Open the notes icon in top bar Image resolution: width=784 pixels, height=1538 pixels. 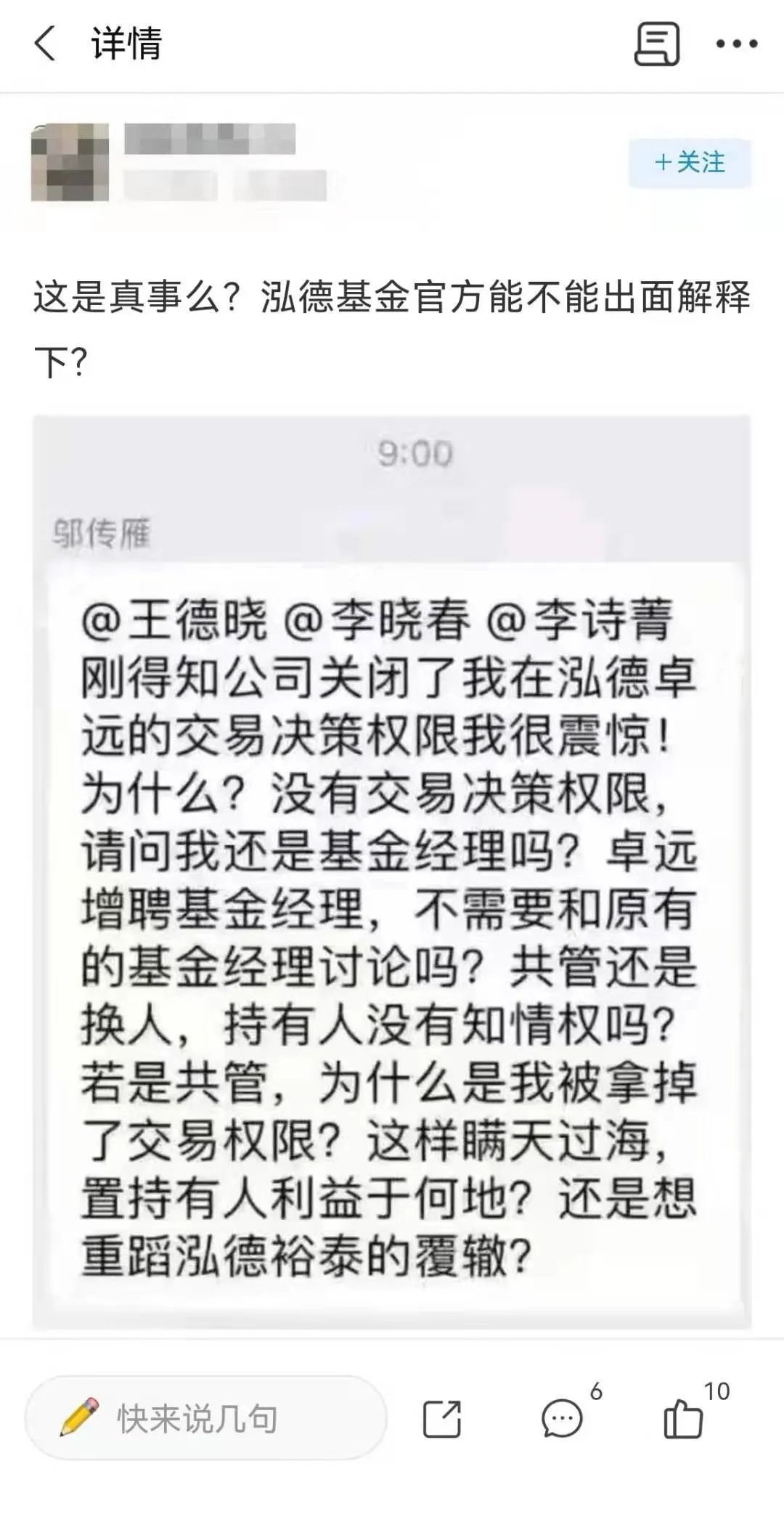pyautogui.click(x=656, y=44)
